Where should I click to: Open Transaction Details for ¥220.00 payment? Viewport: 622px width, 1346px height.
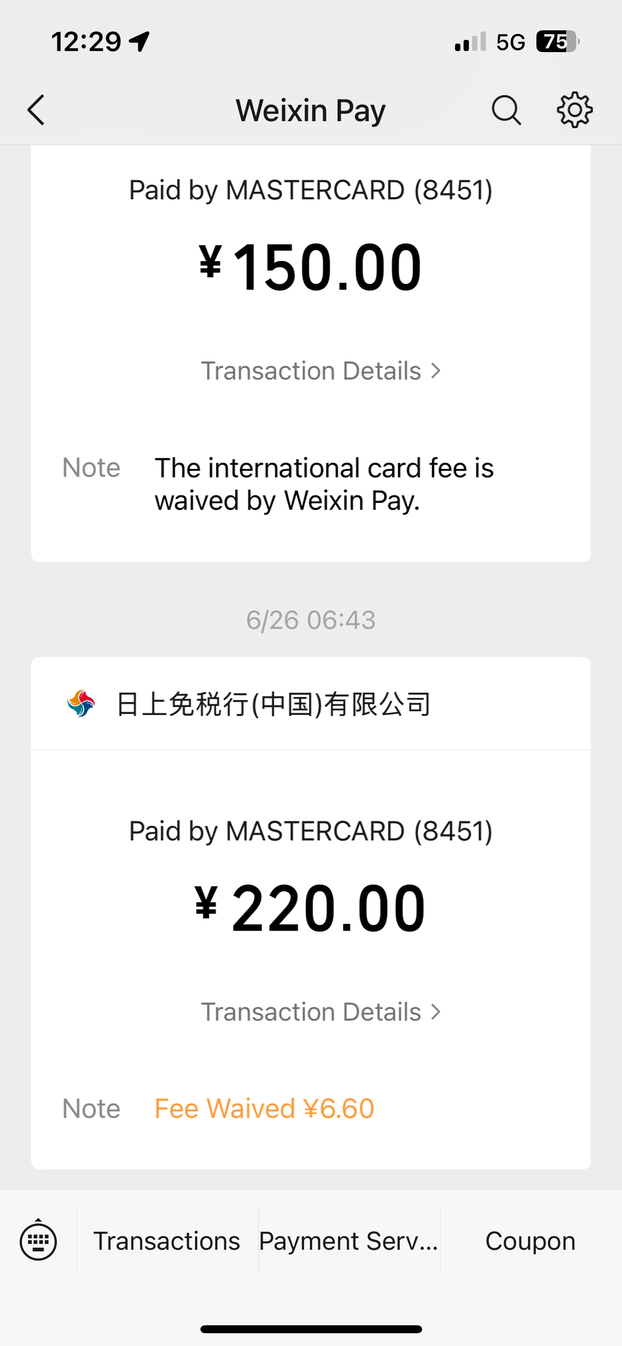click(320, 1012)
